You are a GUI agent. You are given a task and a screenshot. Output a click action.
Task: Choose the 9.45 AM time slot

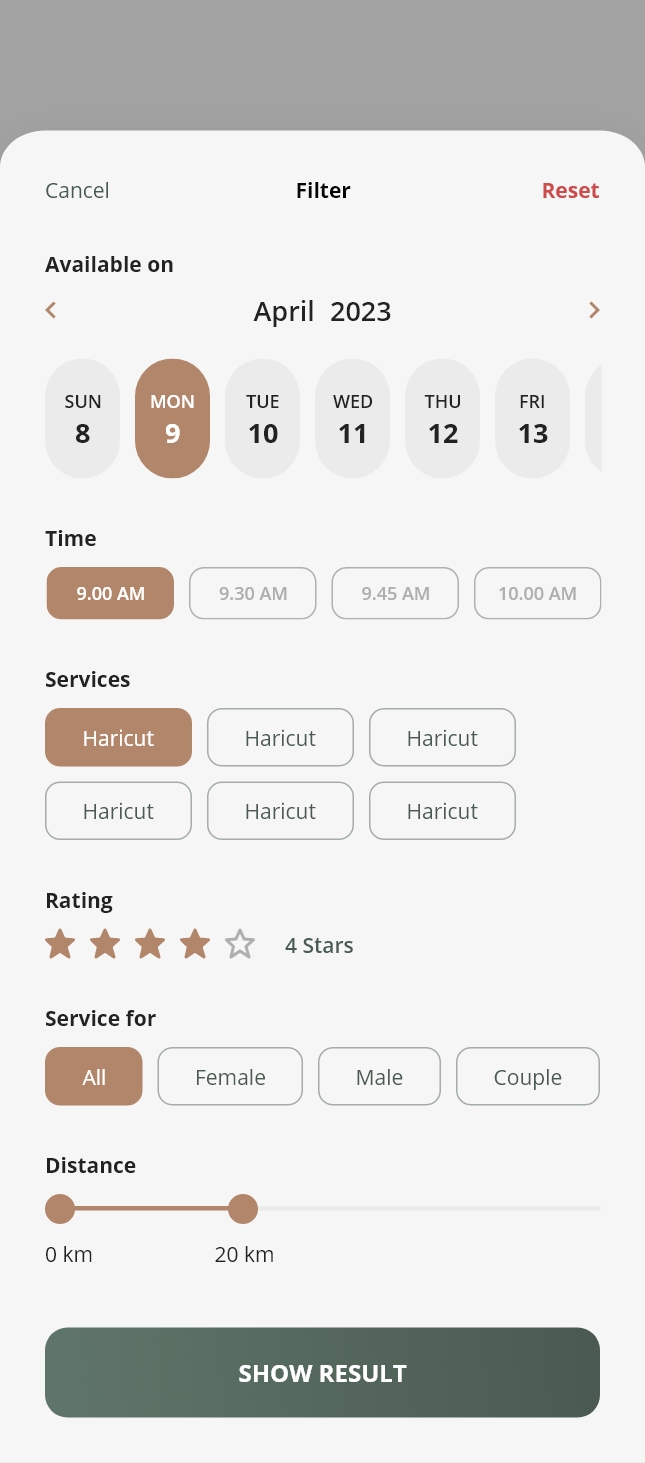click(395, 593)
